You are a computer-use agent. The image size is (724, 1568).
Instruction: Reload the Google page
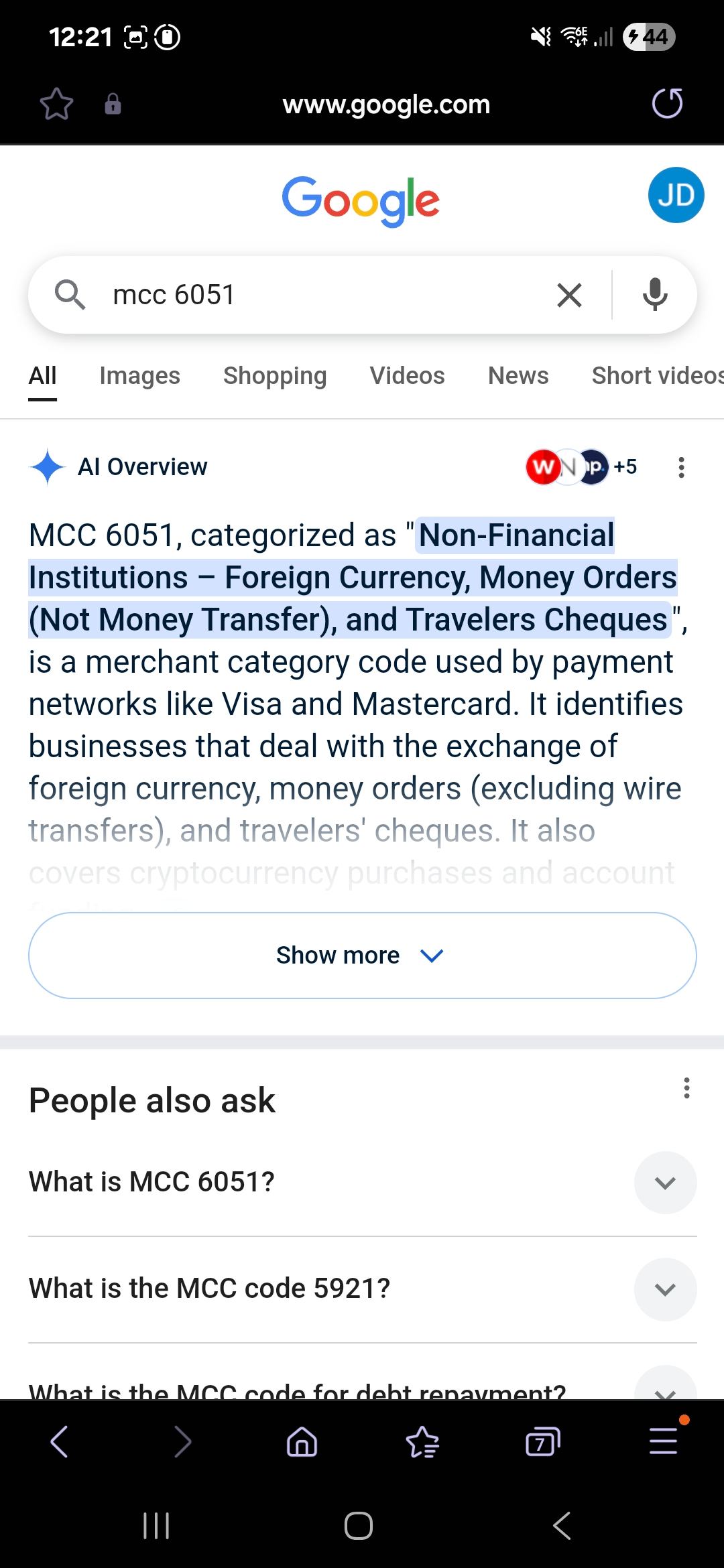[667, 104]
